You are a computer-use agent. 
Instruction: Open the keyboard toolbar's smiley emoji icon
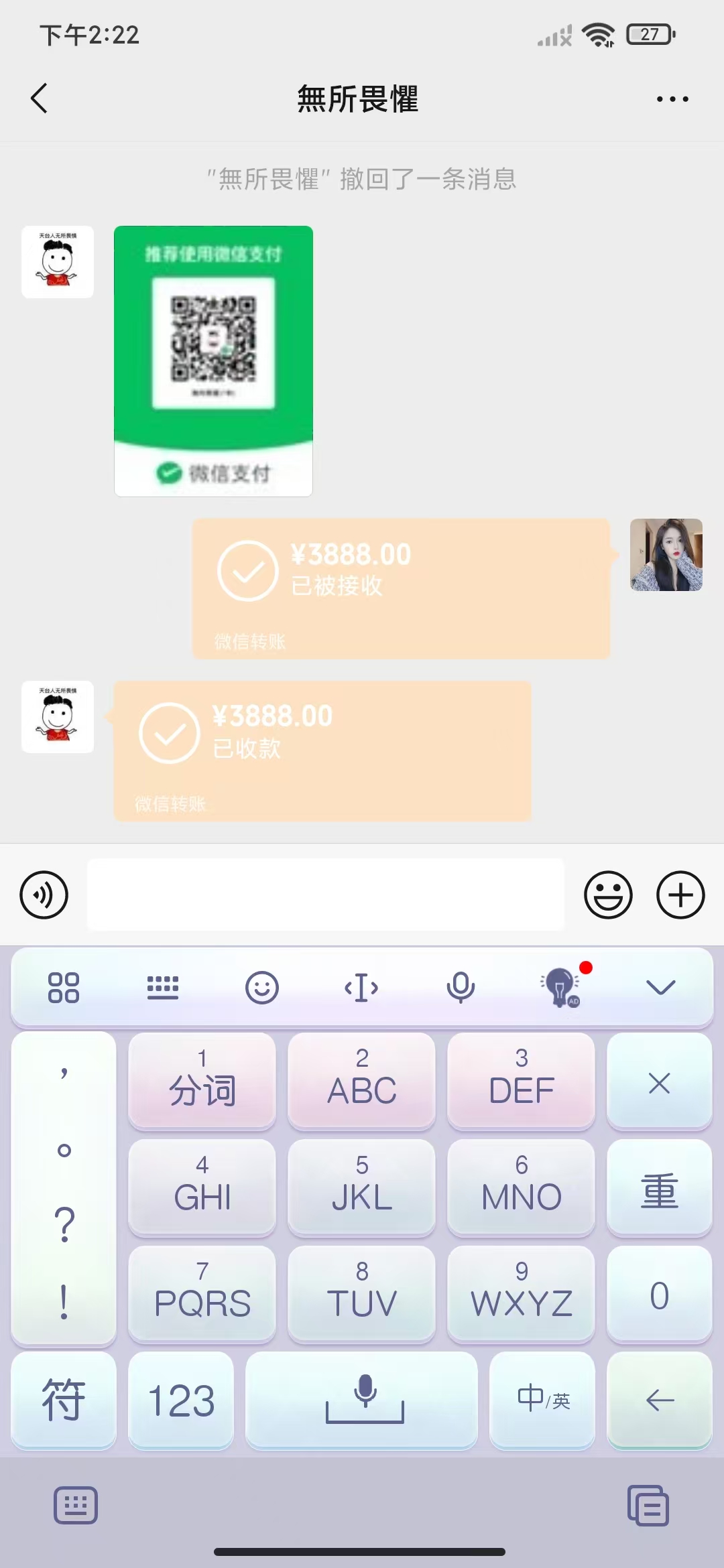click(261, 987)
